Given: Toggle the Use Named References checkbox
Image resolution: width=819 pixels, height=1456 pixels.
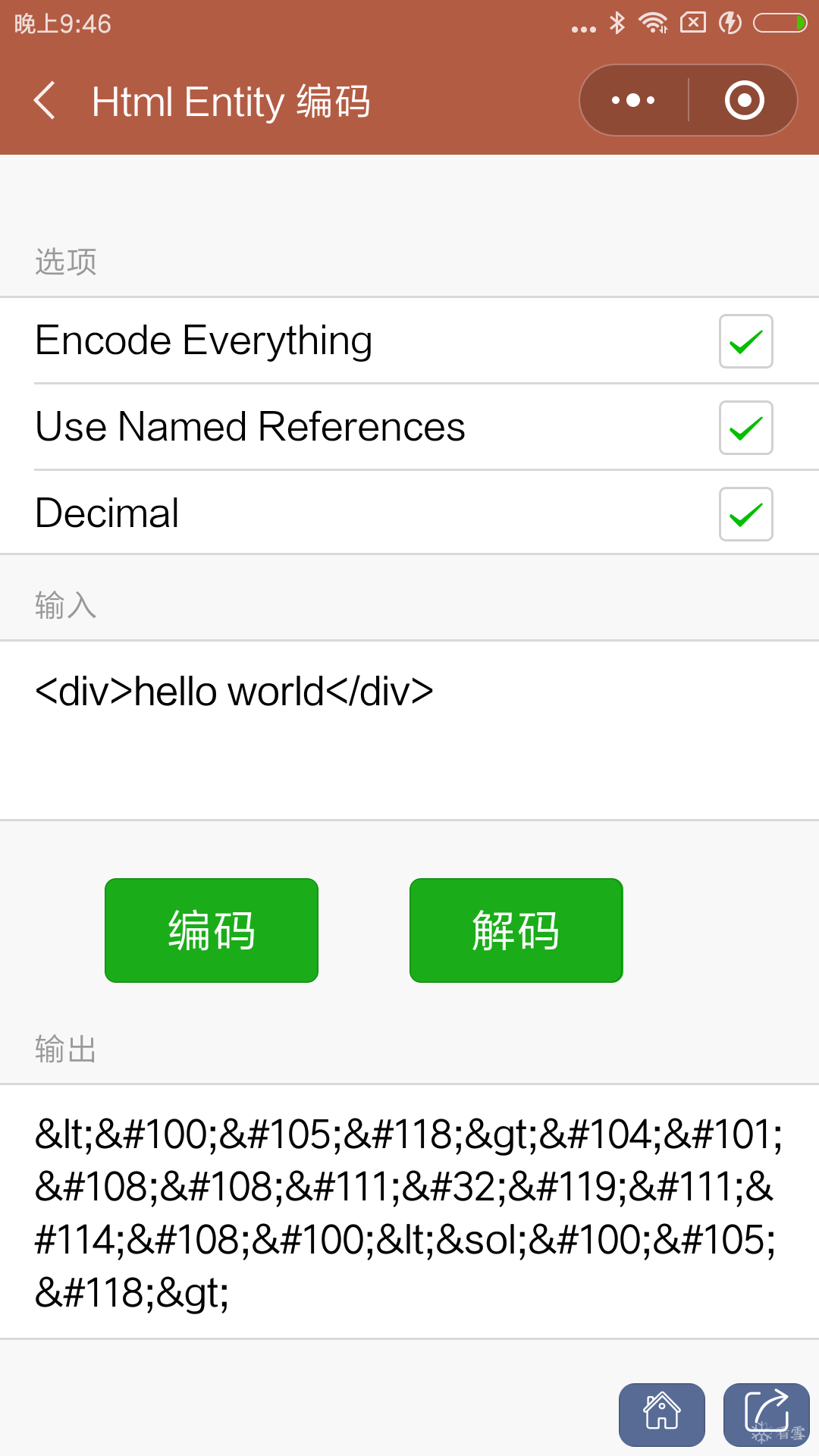Looking at the screenshot, I should click(745, 428).
